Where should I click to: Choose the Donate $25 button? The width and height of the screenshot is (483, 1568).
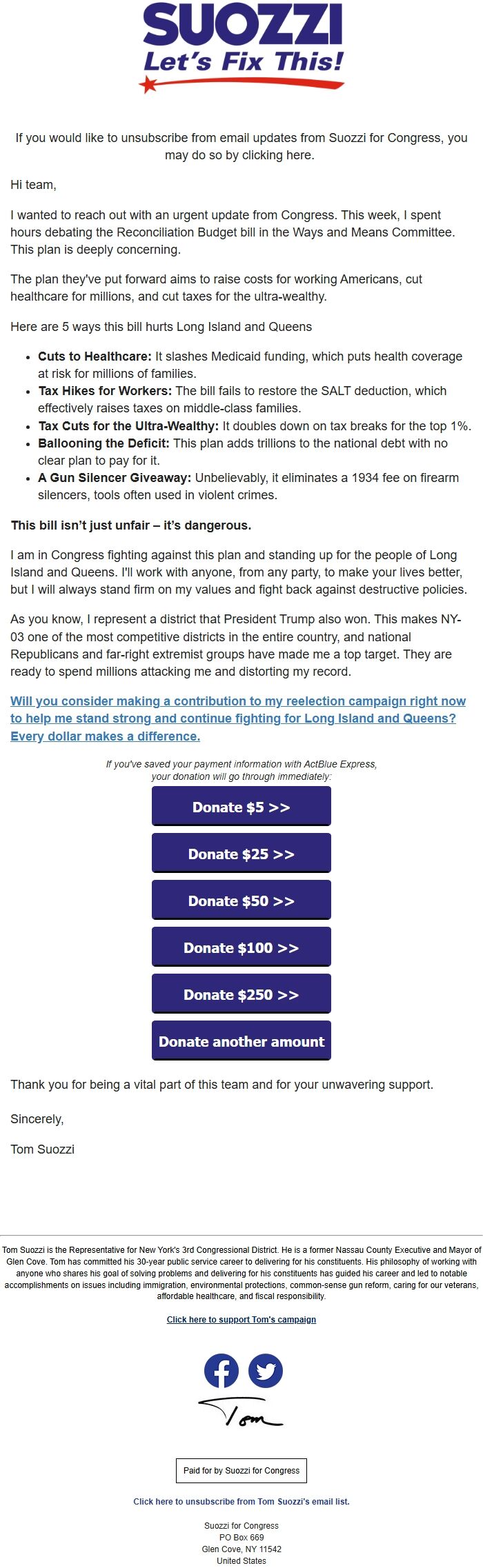241,854
